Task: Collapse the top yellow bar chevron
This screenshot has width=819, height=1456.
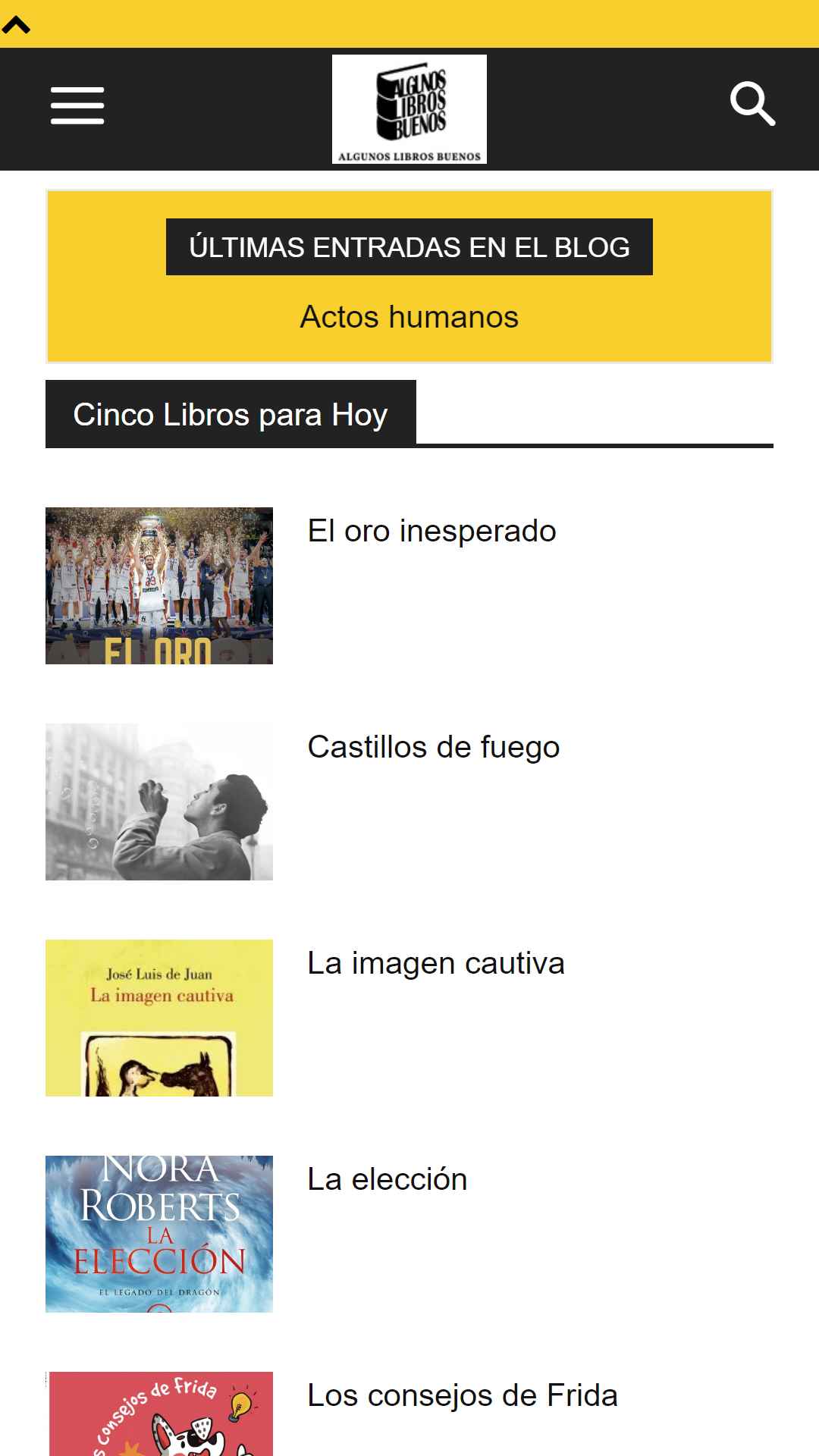Action: coord(16,25)
